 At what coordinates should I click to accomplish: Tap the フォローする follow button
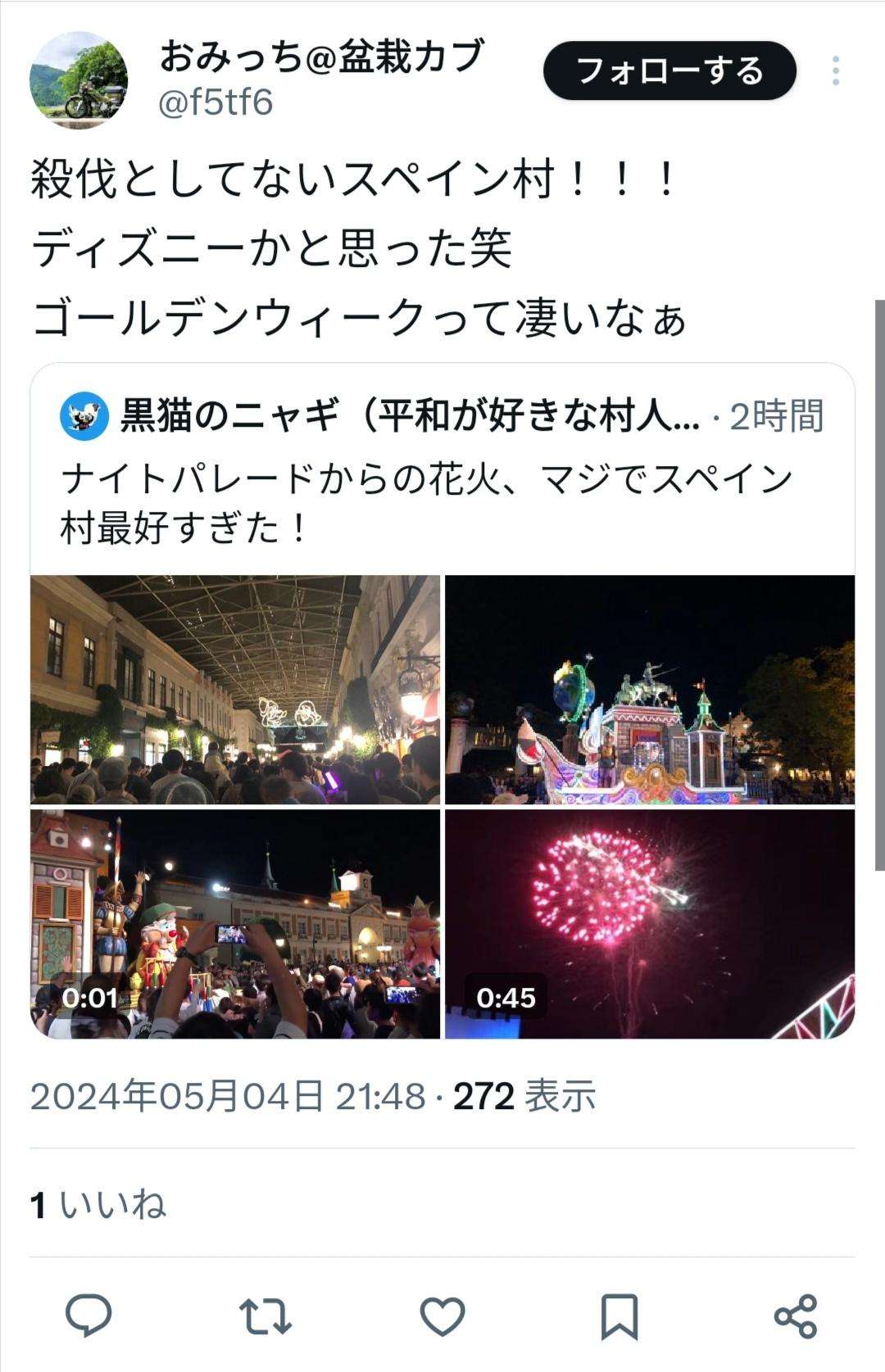669,71
